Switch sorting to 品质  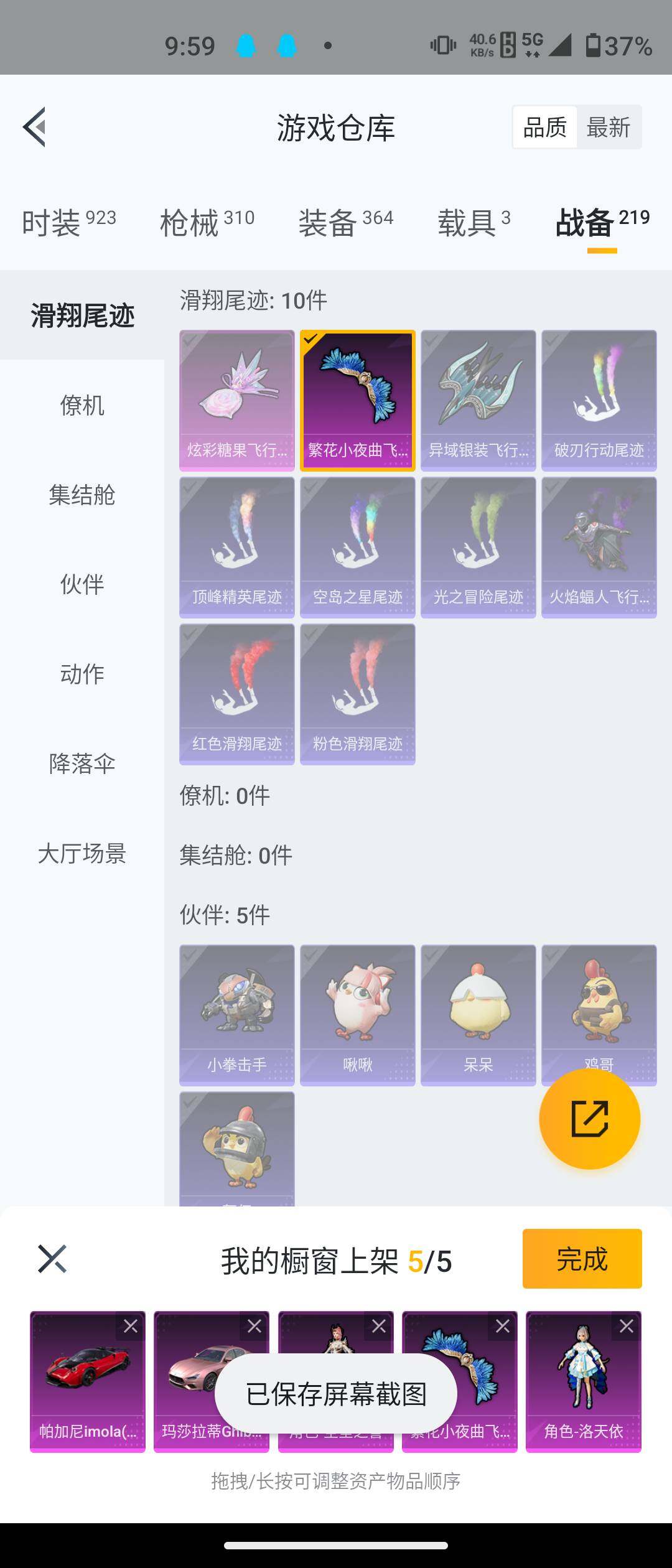point(544,126)
